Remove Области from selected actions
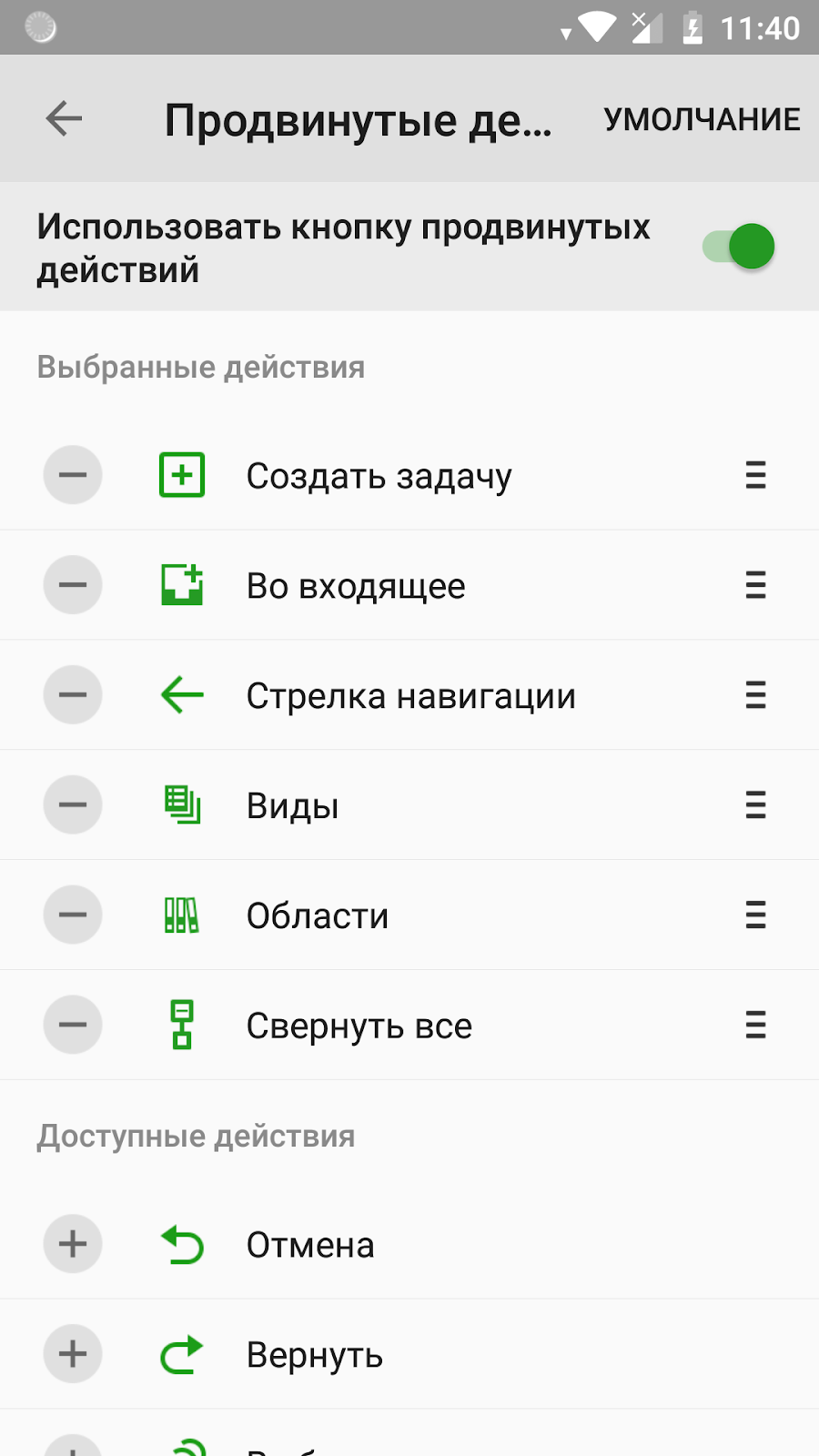This screenshot has height=1456, width=819. pyautogui.click(x=73, y=915)
